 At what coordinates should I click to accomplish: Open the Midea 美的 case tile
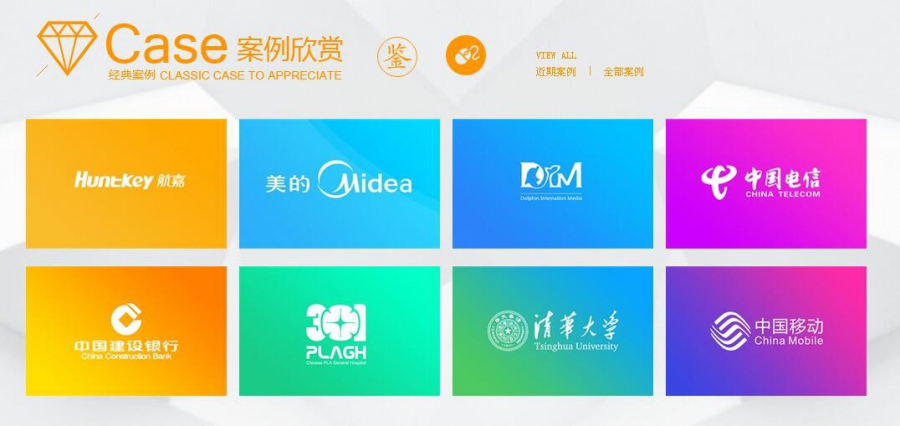pos(339,184)
